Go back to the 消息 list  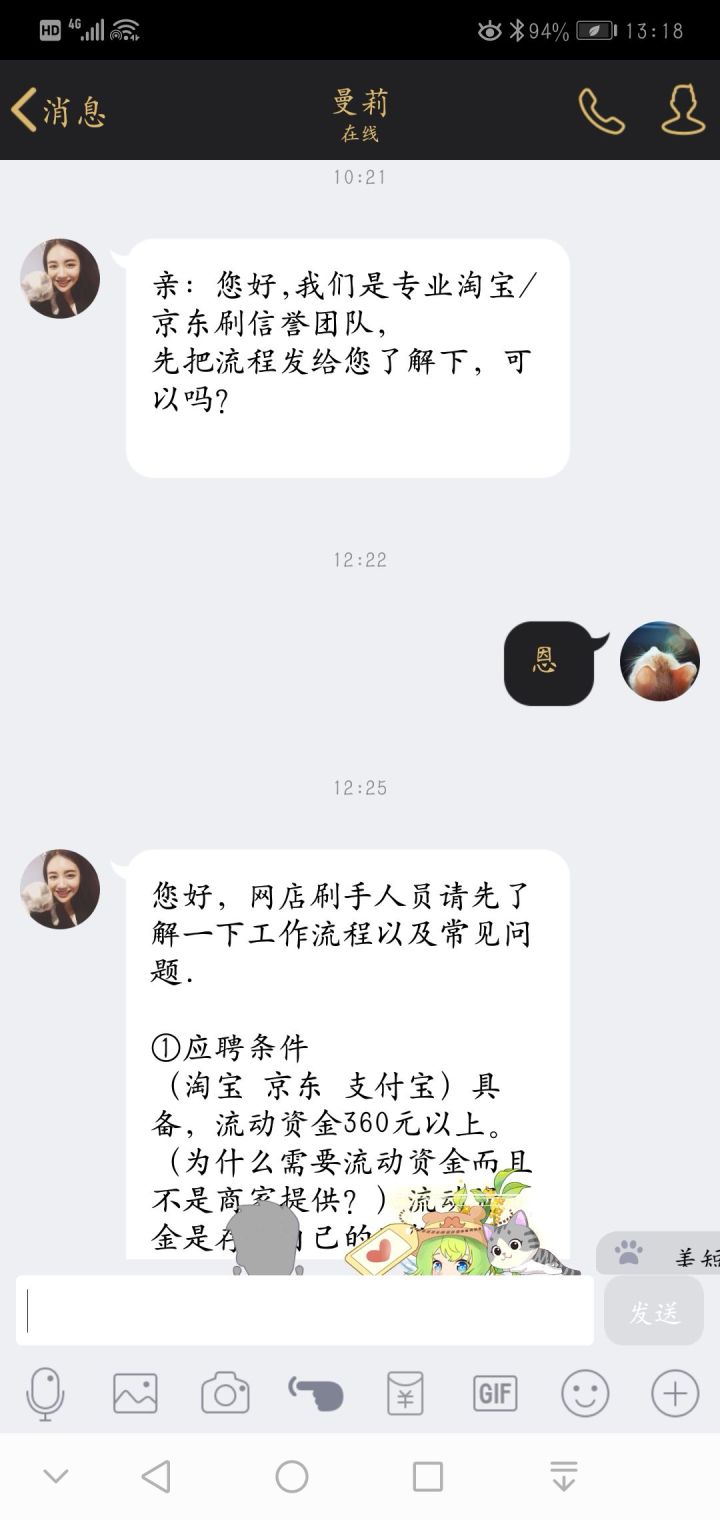[x=57, y=110]
